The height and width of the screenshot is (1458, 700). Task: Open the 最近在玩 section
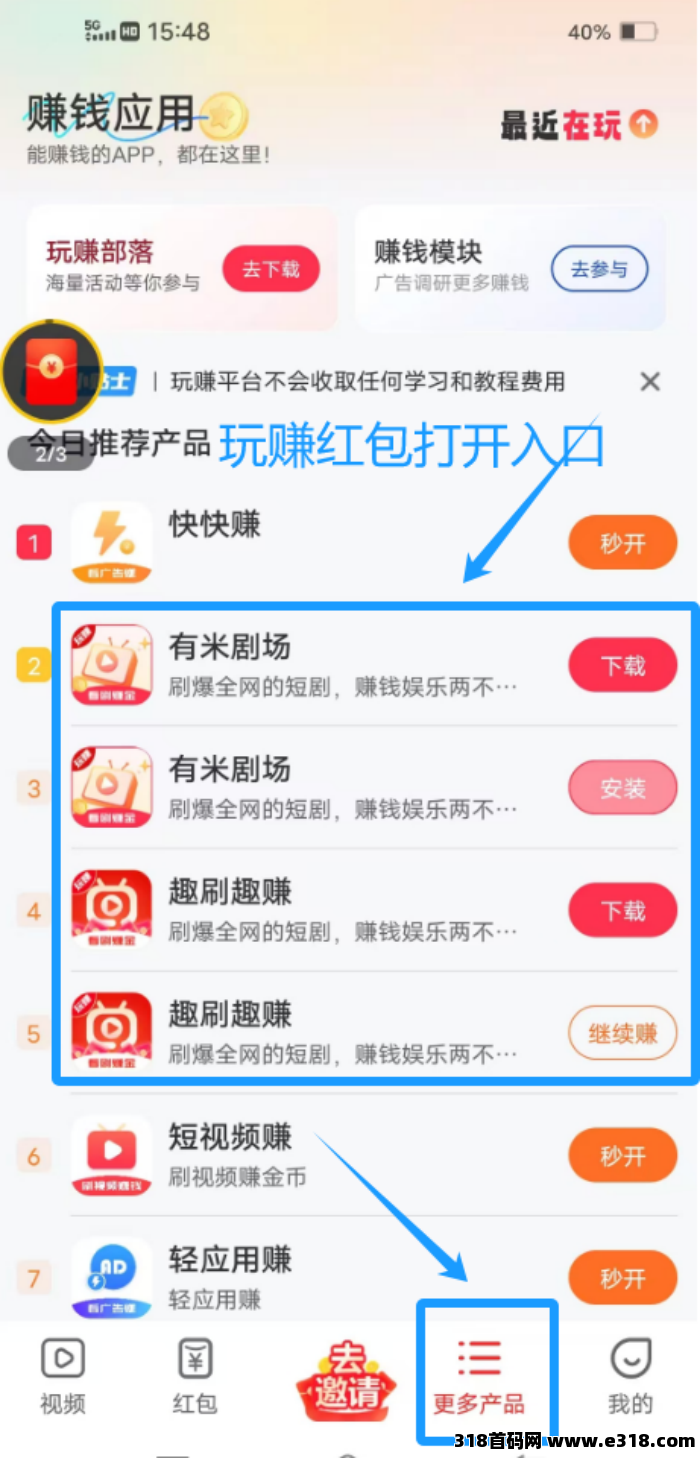coord(579,125)
